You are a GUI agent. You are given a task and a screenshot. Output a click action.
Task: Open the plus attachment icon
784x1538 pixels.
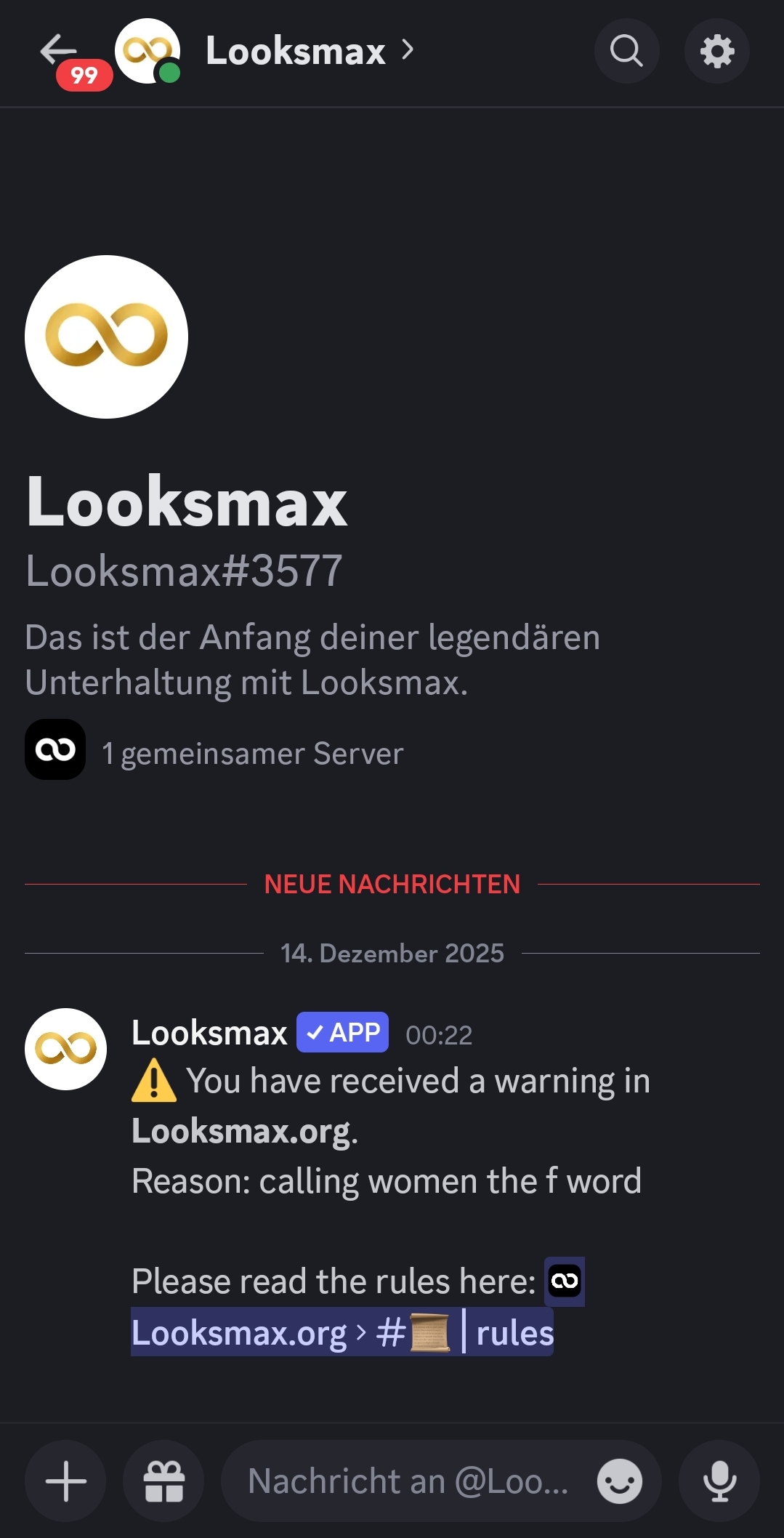65,1481
